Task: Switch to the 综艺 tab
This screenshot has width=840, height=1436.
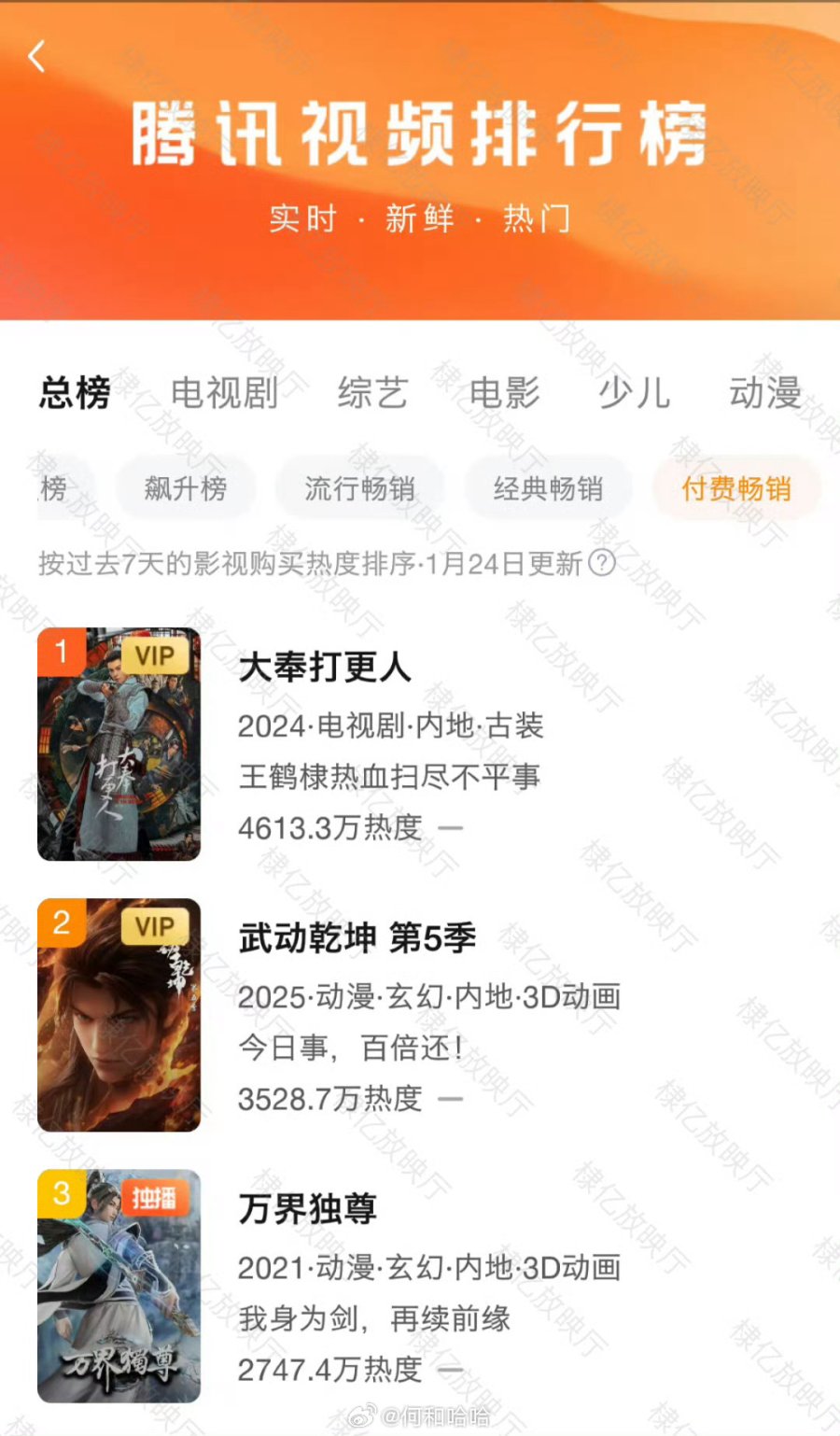Action: (x=372, y=393)
